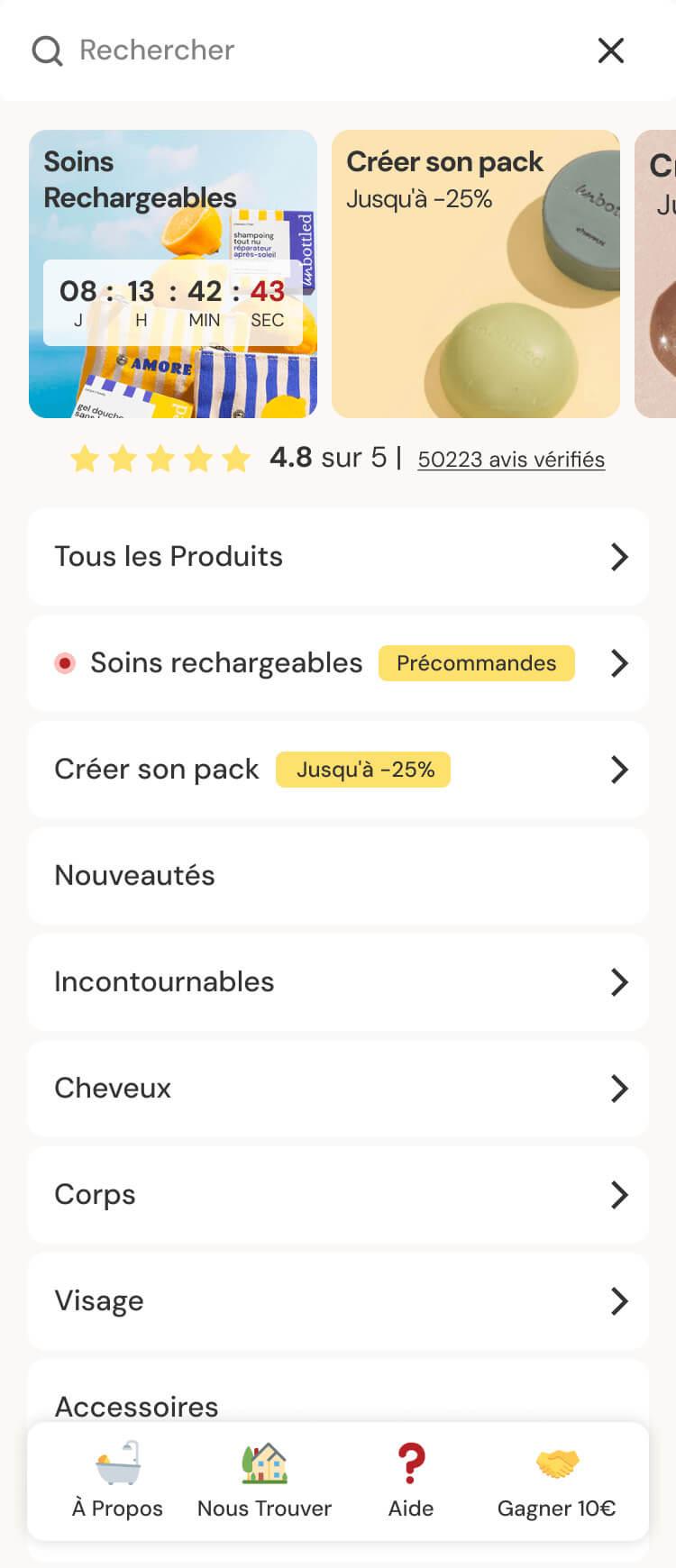Screen dimensions: 676x1568
Task: Open the 50223 avis vérifiés link
Action: click(x=510, y=460)
